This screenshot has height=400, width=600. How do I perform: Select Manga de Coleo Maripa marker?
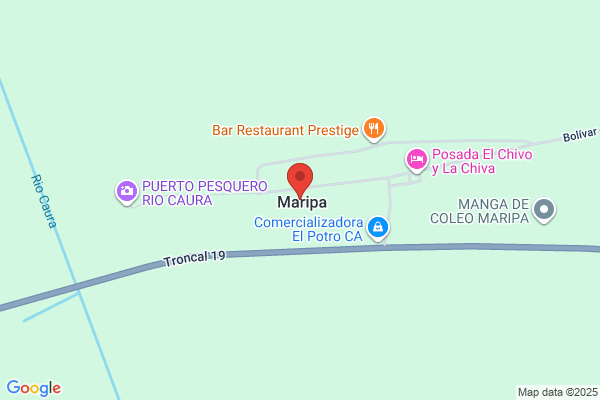tap(544, 210)
